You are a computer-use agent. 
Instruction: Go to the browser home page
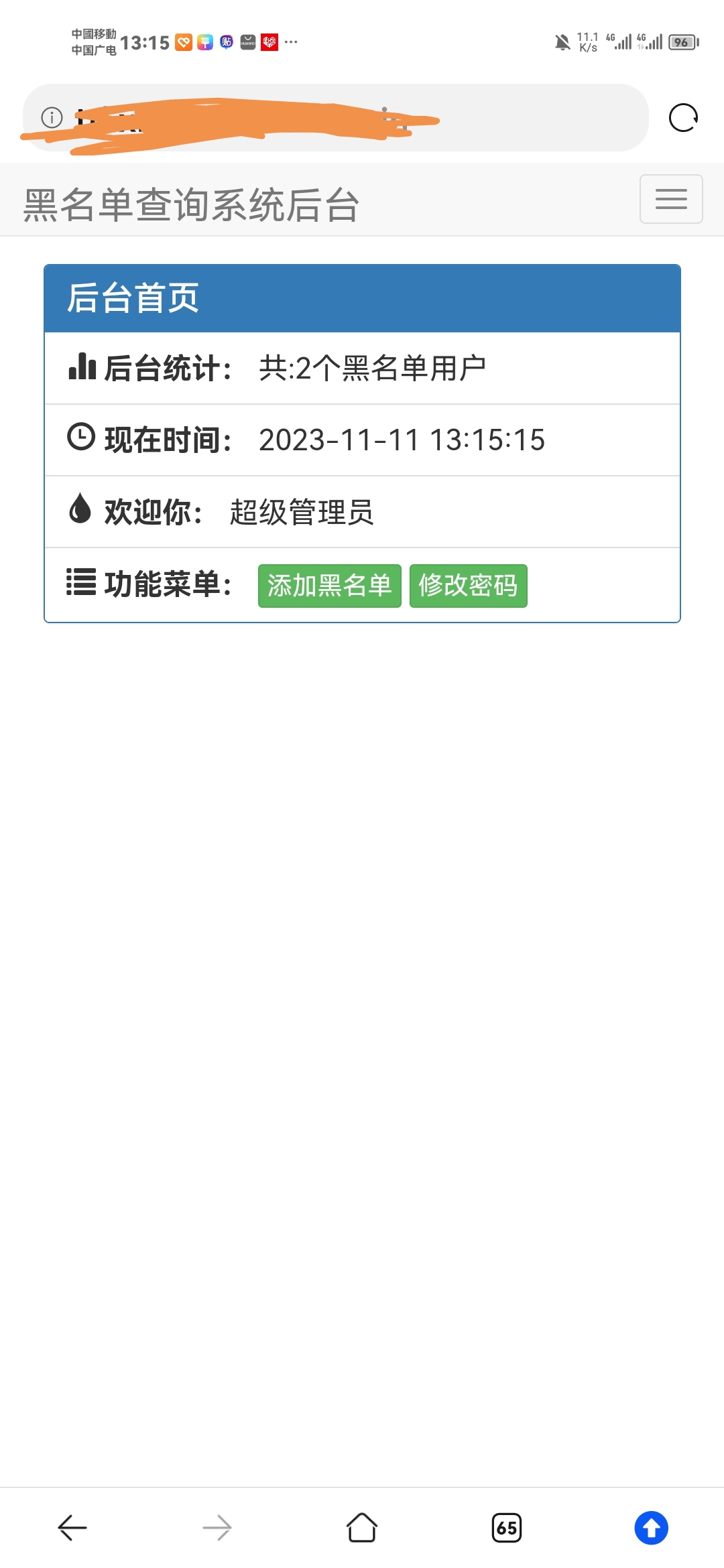coord(362,1528)
